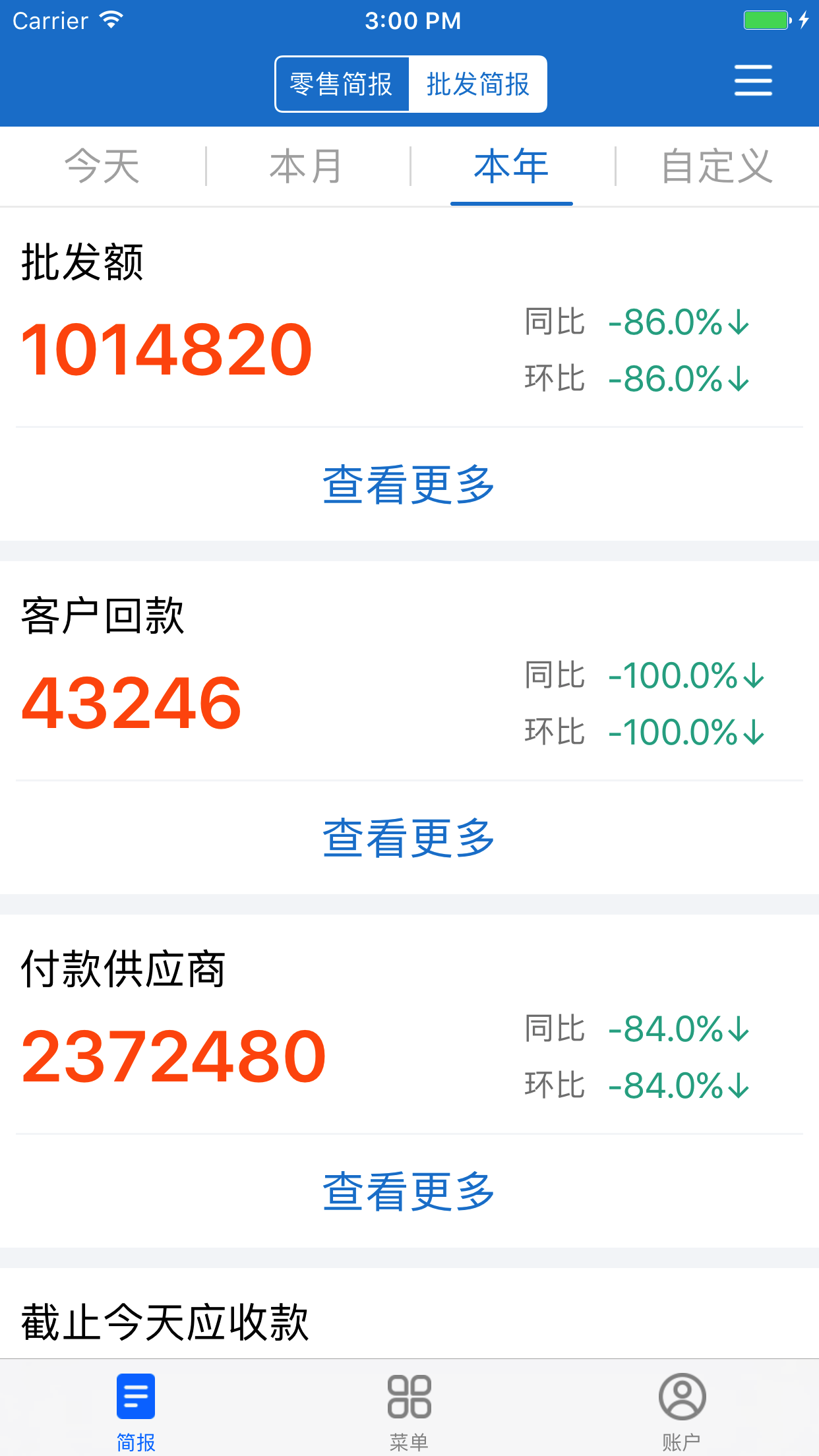Switch to the 批发简报 report view
819x1456 pixels.
click(478, 84)
